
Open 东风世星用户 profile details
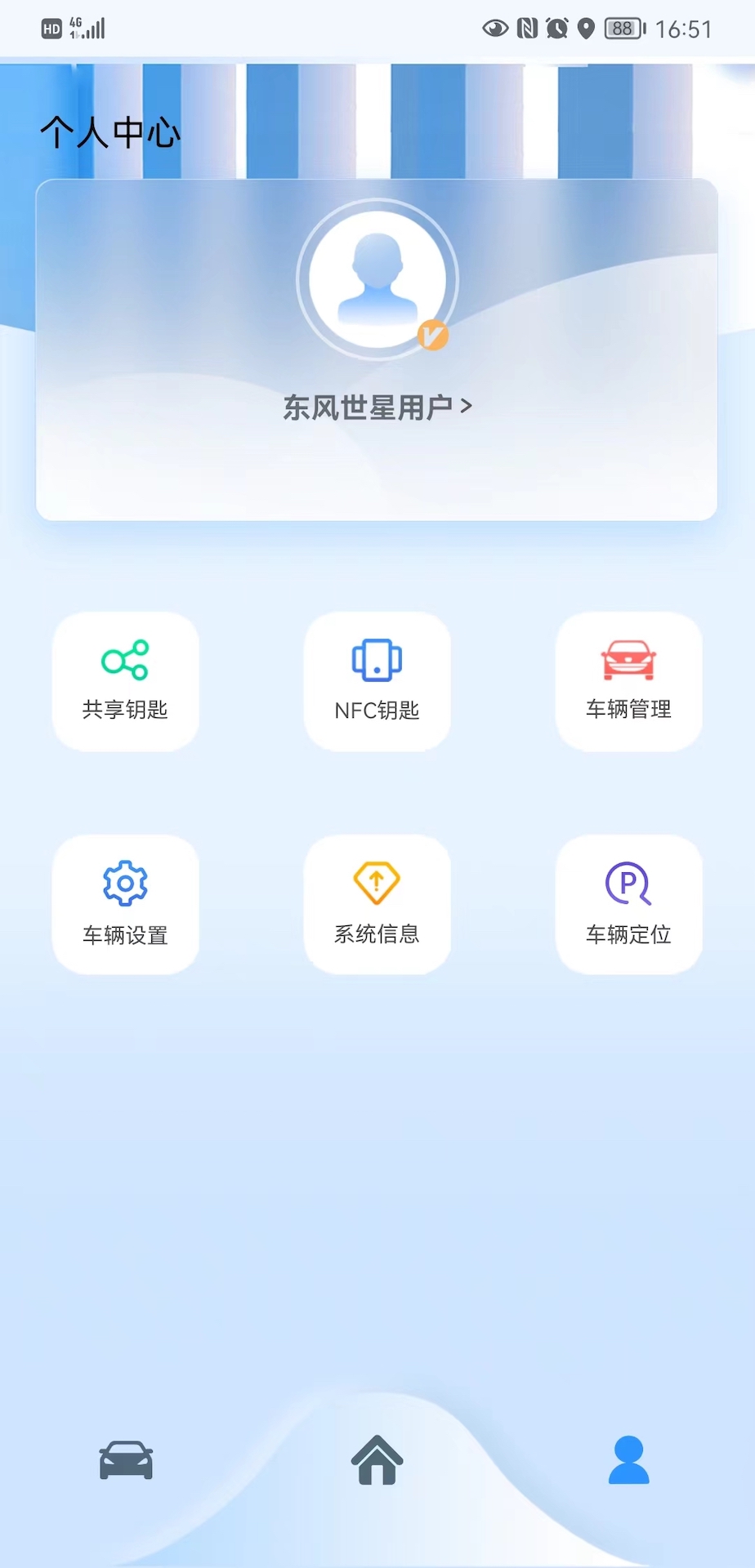(x=376, y=406)
